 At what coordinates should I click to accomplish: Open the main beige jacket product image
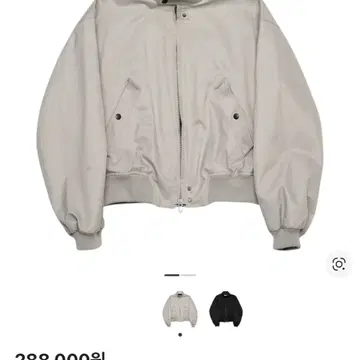[x=180, y=124]
